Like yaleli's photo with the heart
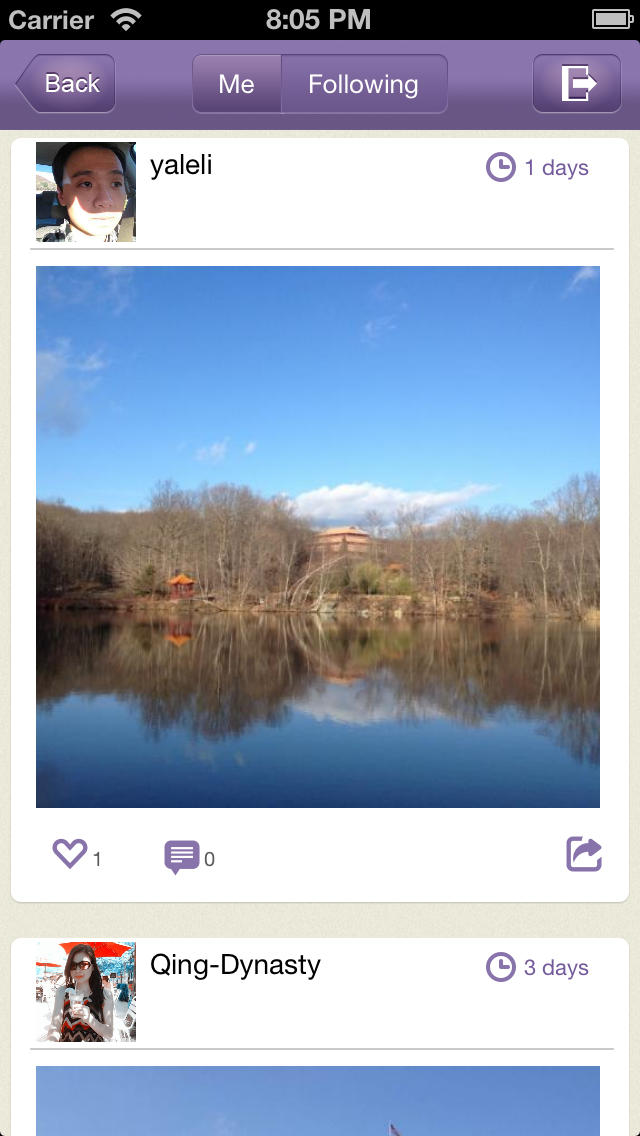This screenshot has height=1136, width=640. tap(70, 853)
